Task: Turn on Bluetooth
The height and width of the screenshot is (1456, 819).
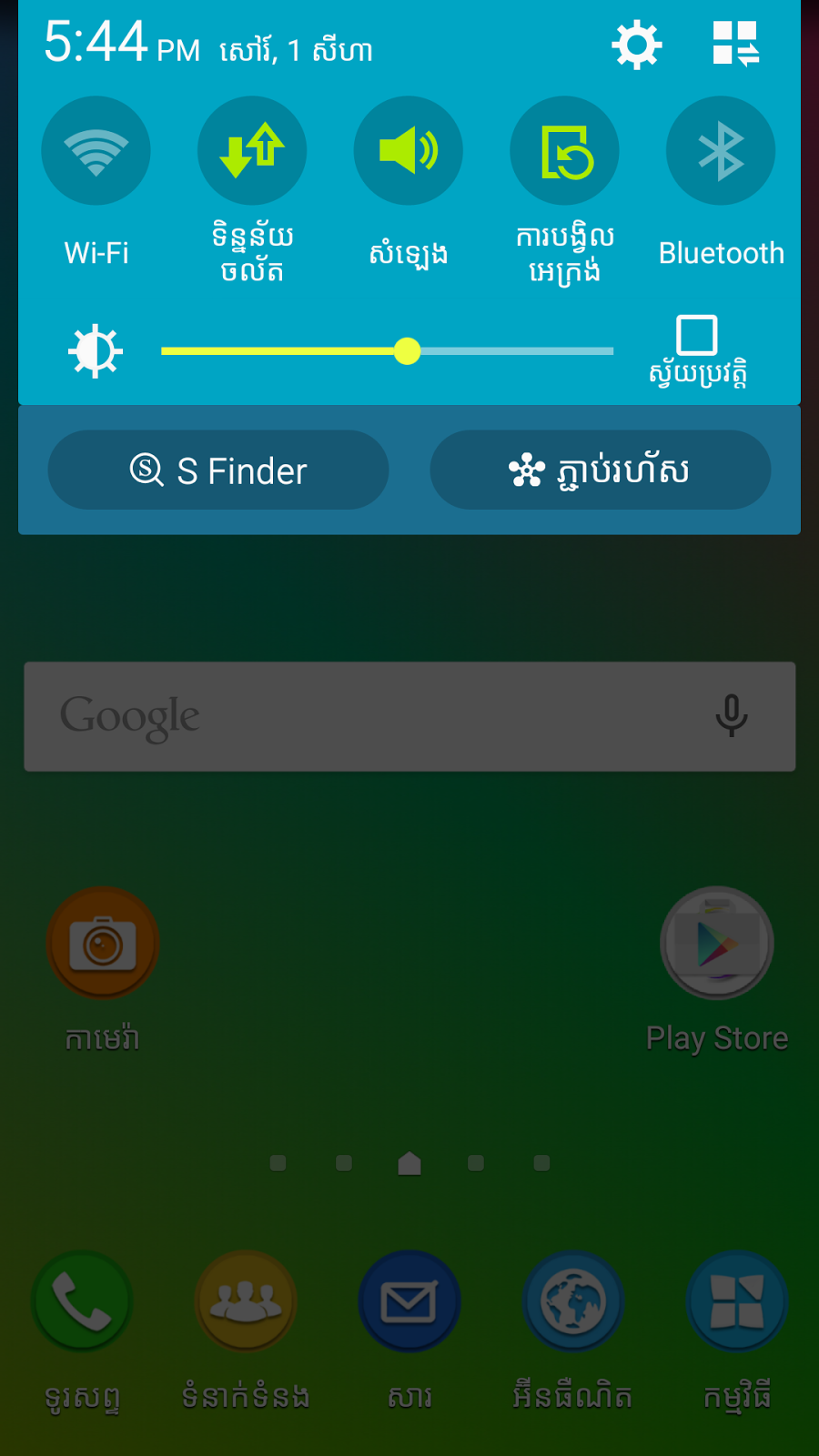Action: [721, 150]
